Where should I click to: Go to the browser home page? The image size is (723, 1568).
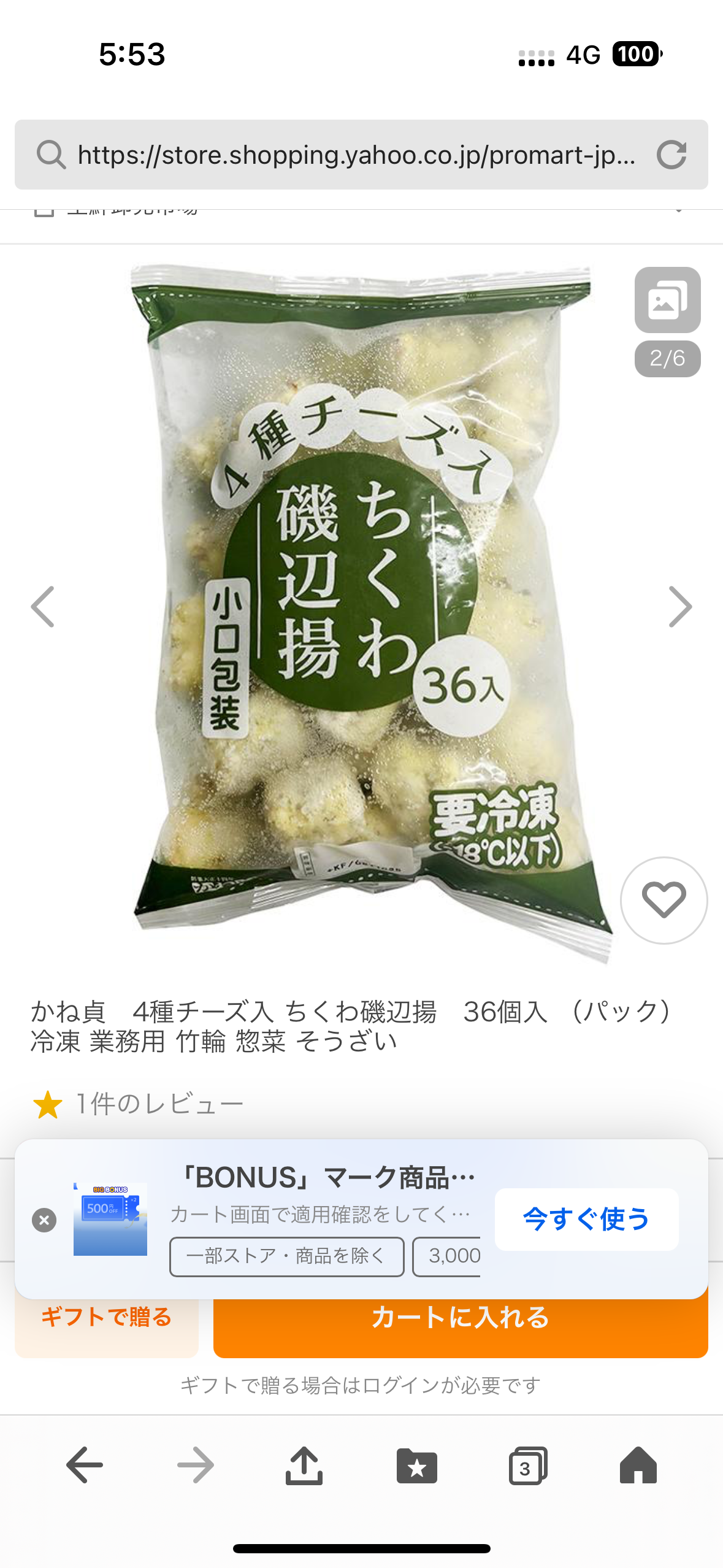(x=638, y=1465)
